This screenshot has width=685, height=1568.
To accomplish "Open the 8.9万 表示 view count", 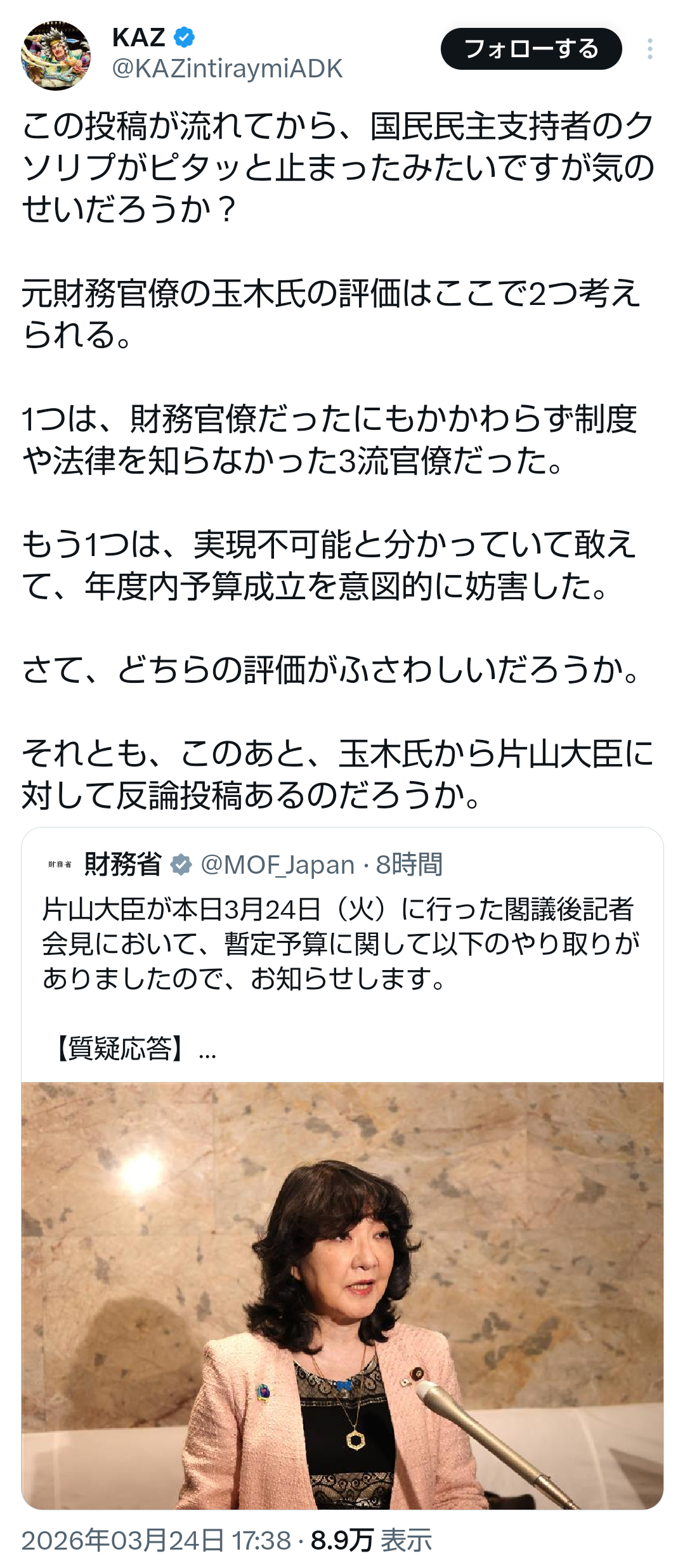I will 371,1540.
